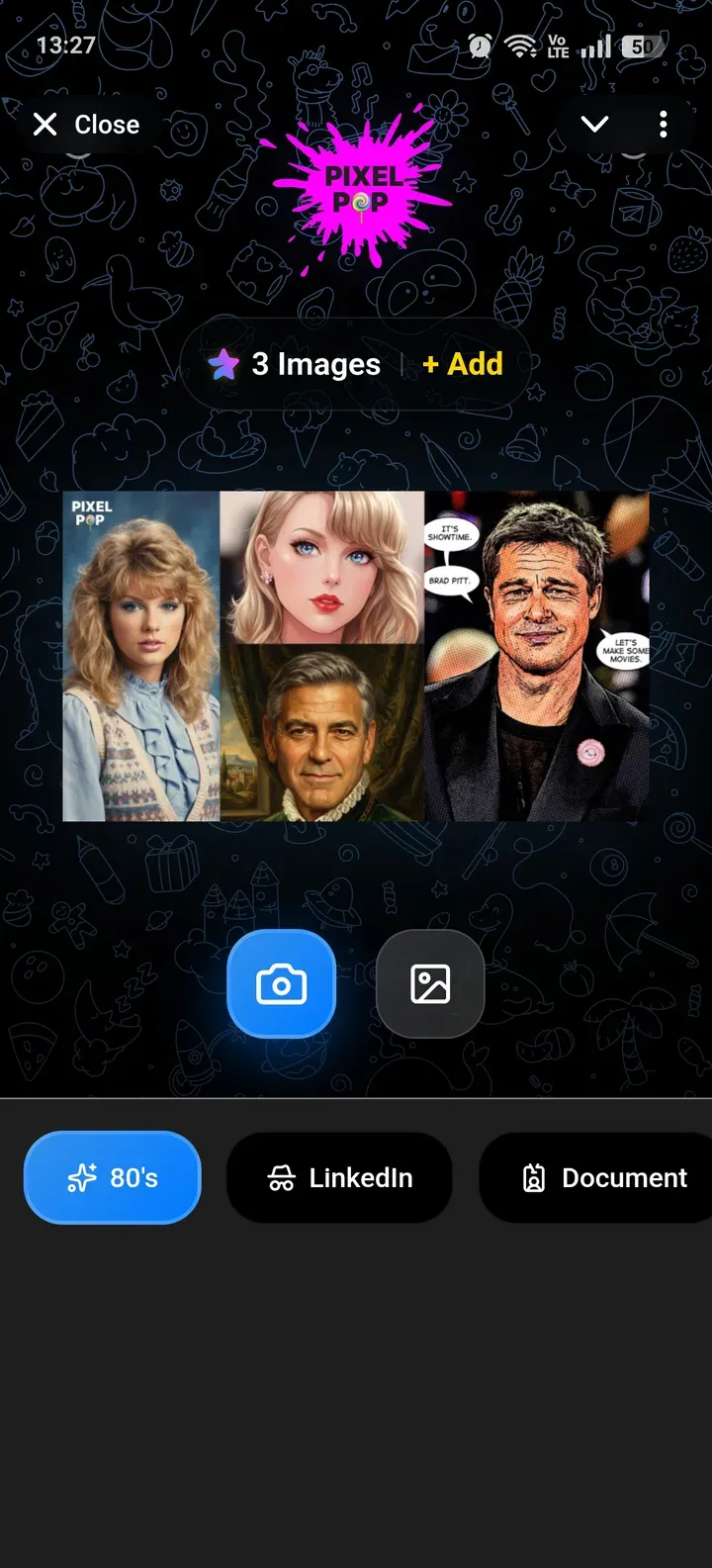Close the Pixel Pop screen
Image resolution: width=712 pixels, height=1568 pixels.
86,125
